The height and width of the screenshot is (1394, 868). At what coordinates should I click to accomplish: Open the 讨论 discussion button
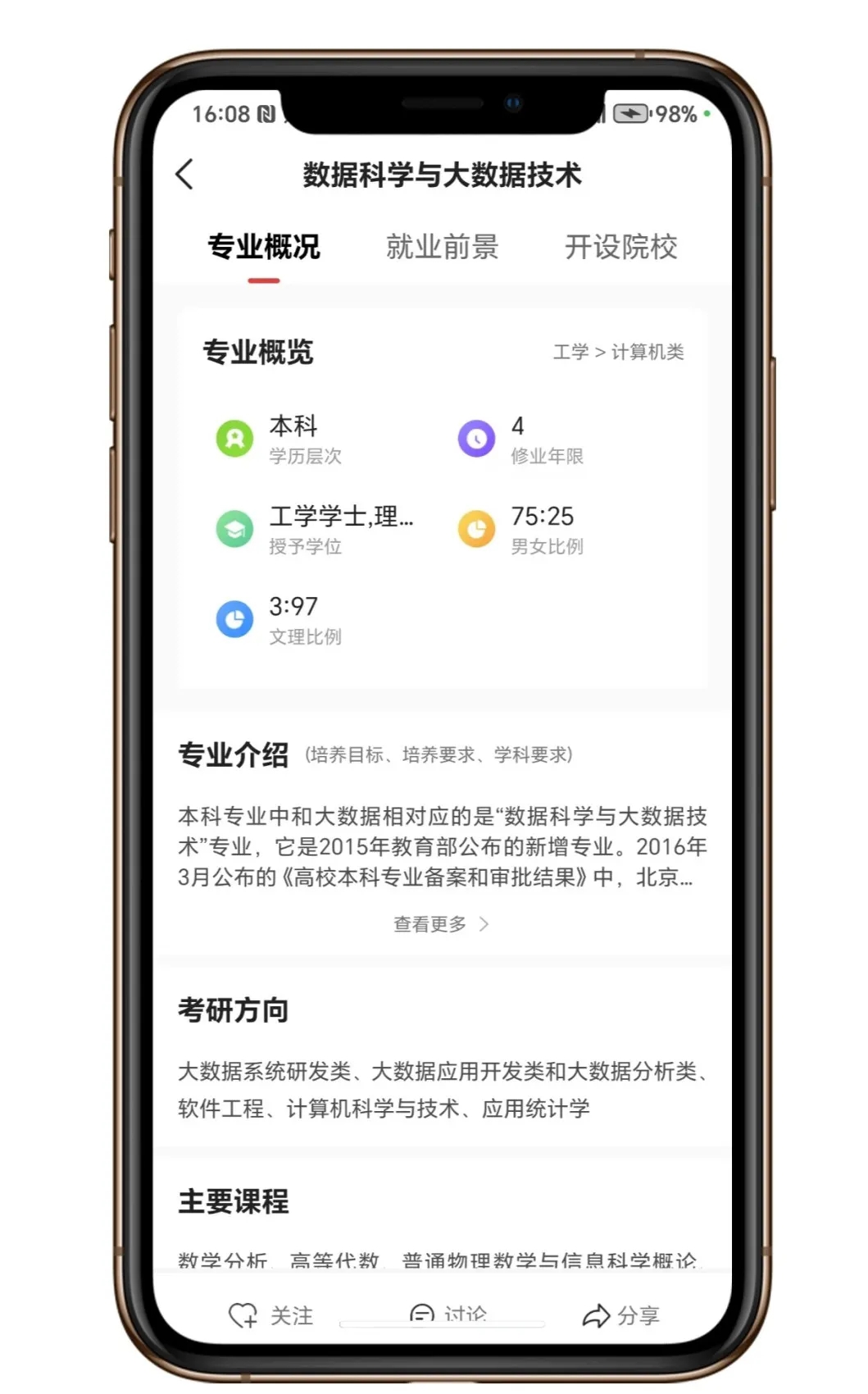[x=448, y=1313]
